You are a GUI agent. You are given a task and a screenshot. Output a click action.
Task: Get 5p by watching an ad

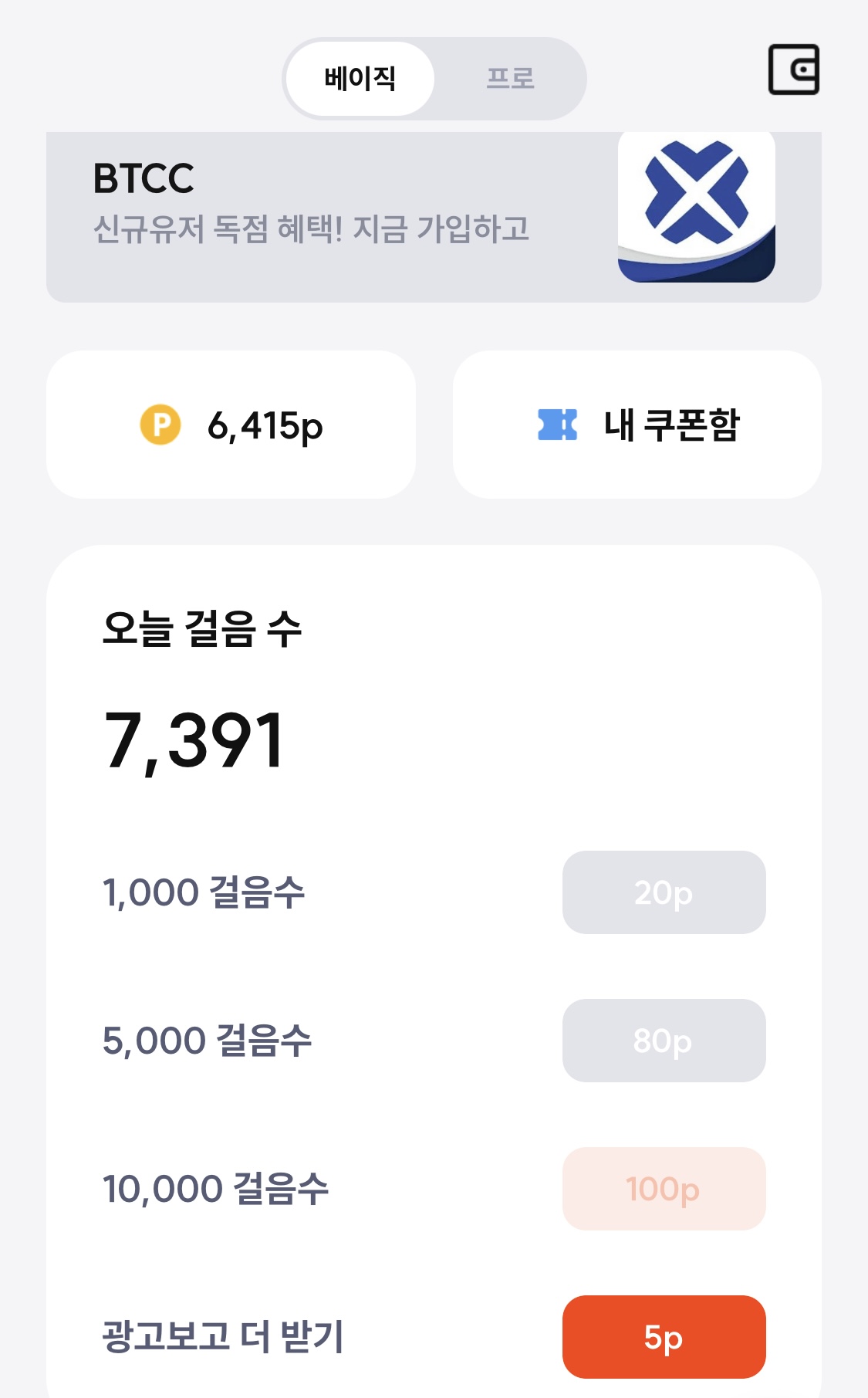pyautogui.click(x=664, y=1337)
